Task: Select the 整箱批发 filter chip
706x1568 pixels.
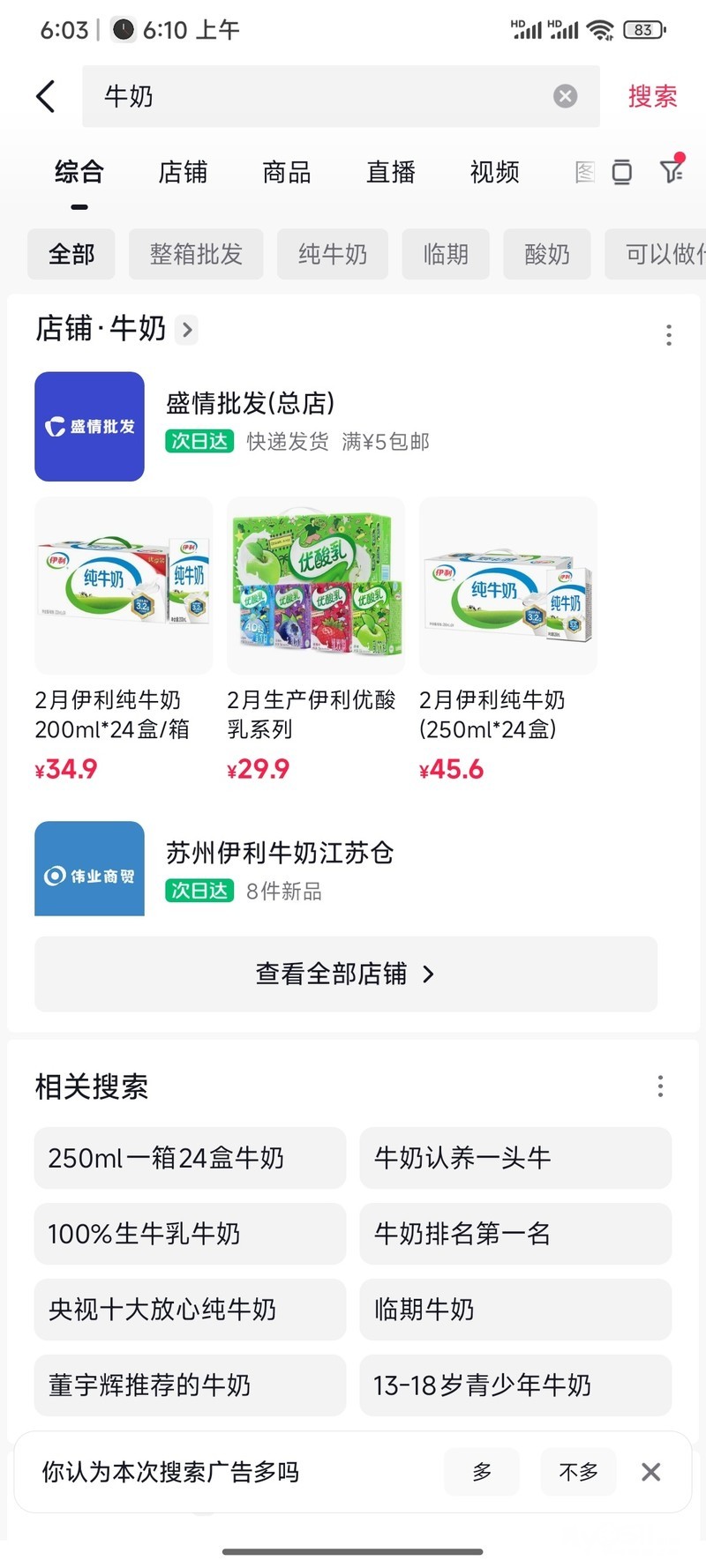Action: pyautogui.click(x=196, y=254)
